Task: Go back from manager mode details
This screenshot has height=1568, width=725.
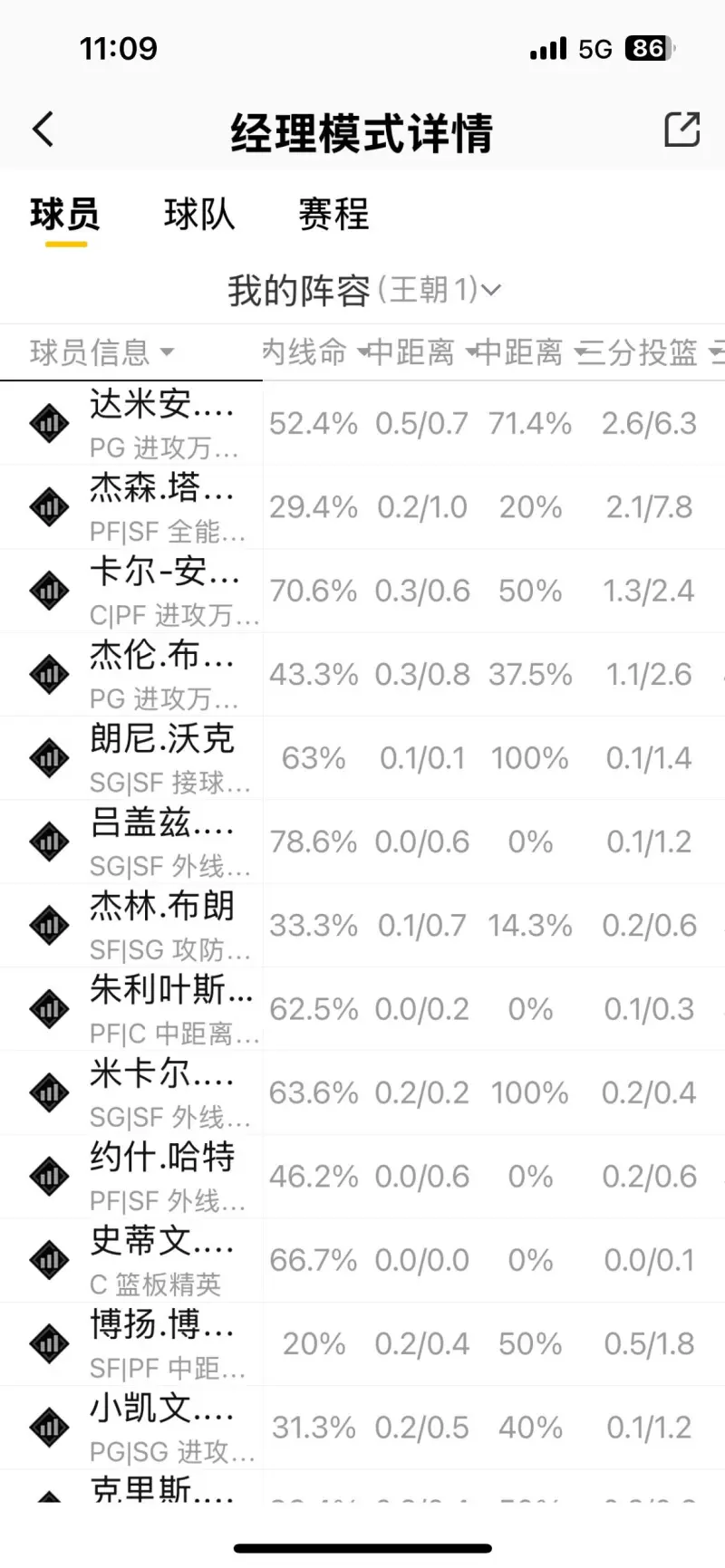Action: coord(43,130)
